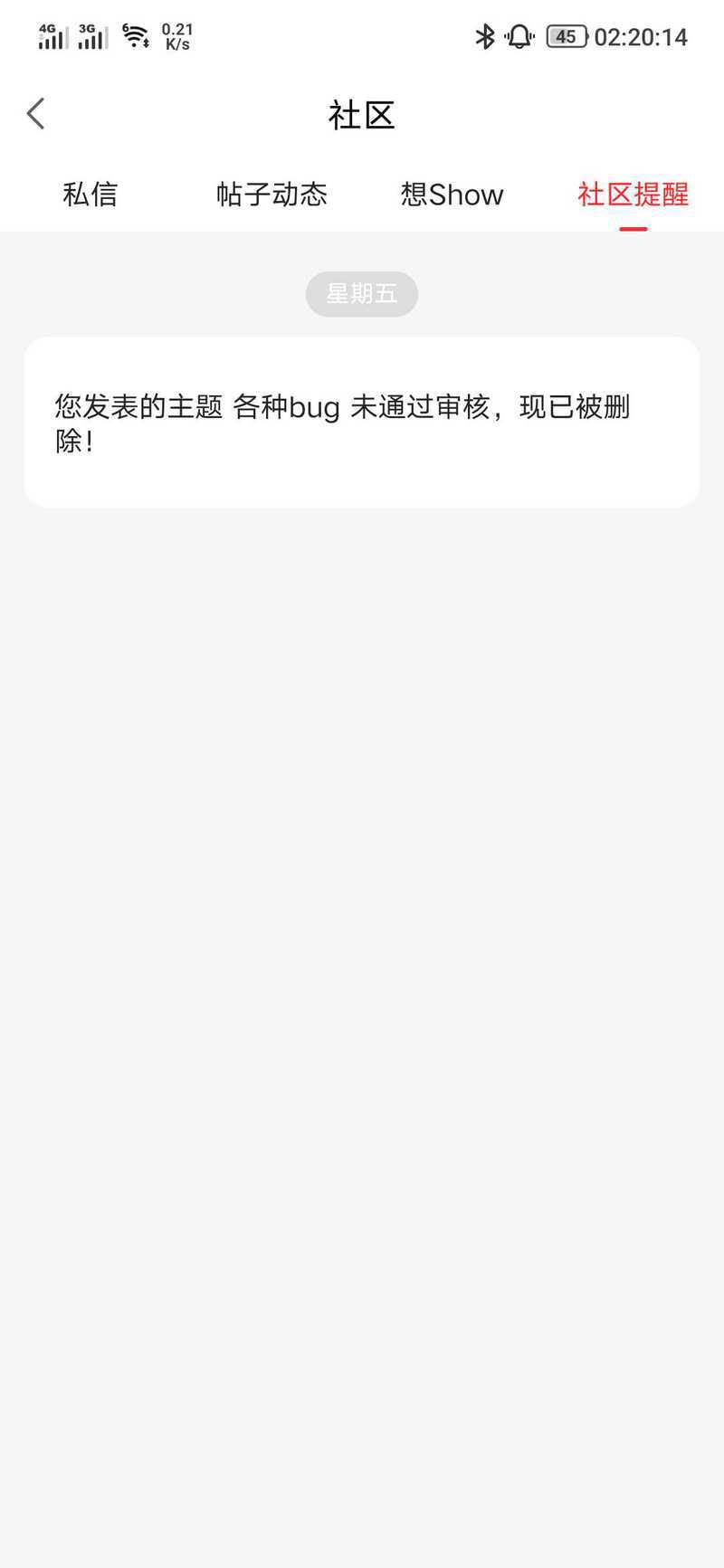Switch to the 帖子动态 tab
The width and height of the screenshot is (724, 1568).
tap(271, 195)
